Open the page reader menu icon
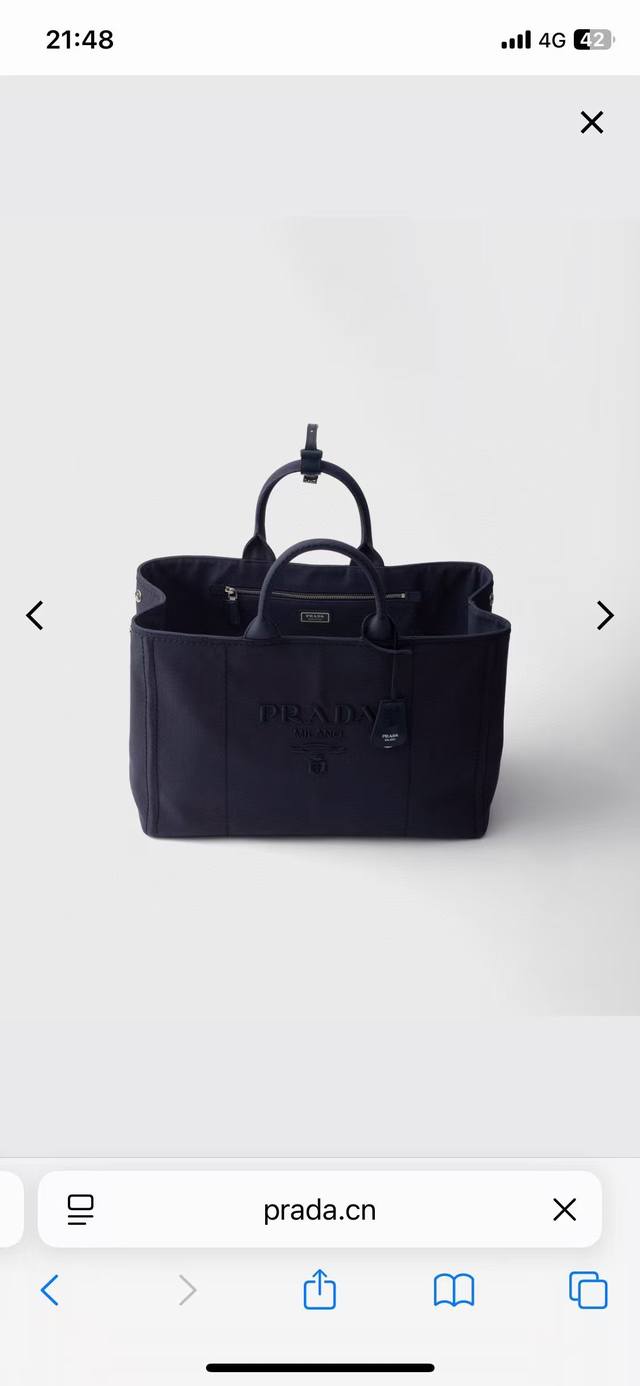This screenshot has height=1386, width=640. (x=81, y=1210)
